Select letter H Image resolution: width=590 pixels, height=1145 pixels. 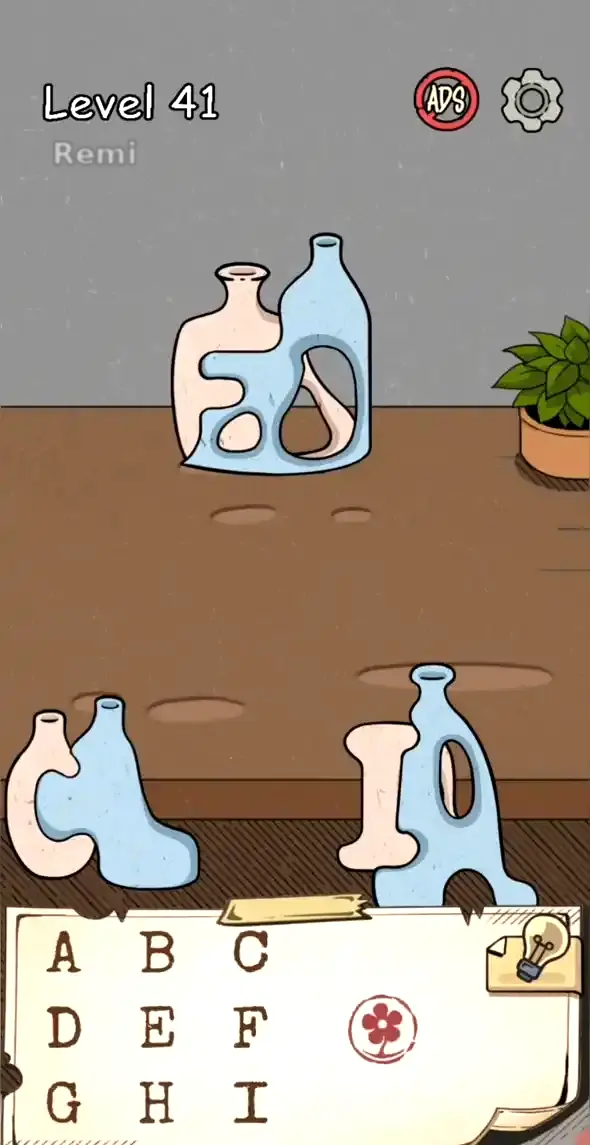tap(158, 1103)
